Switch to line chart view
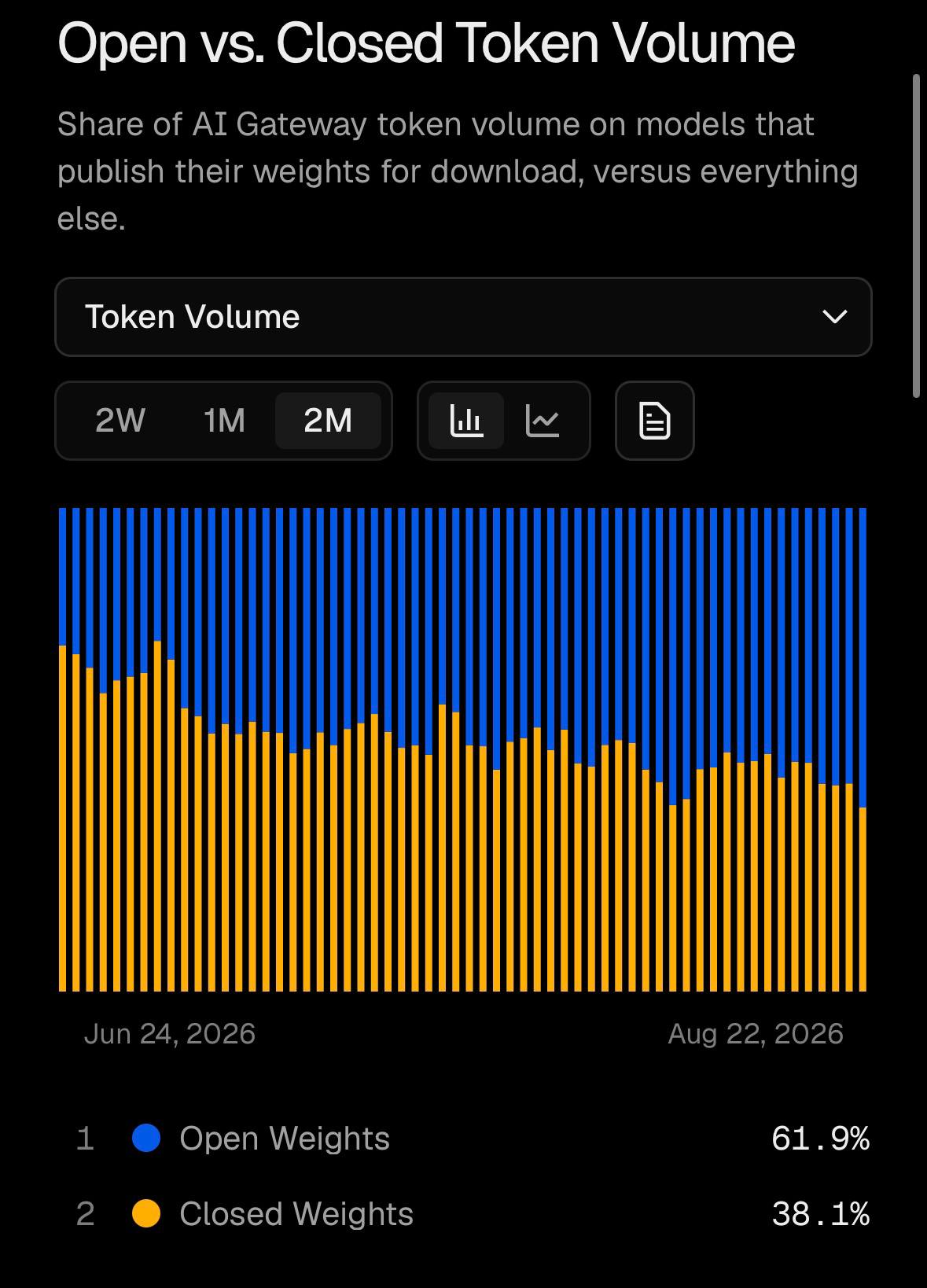Viewport: 927px width, 1288px height. (x=543, y=421)
